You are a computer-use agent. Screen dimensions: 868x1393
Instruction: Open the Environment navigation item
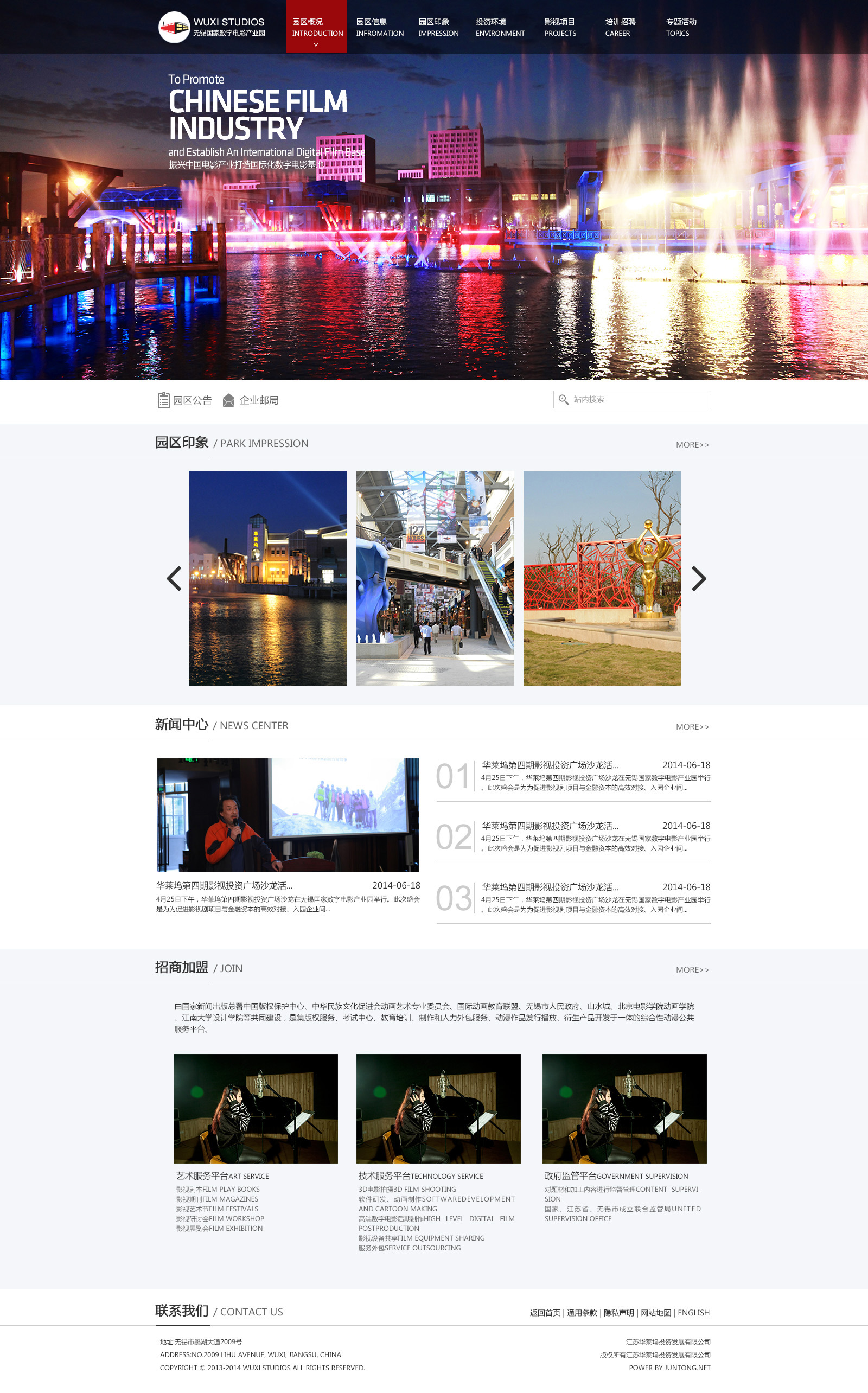[x=500, y=27]
